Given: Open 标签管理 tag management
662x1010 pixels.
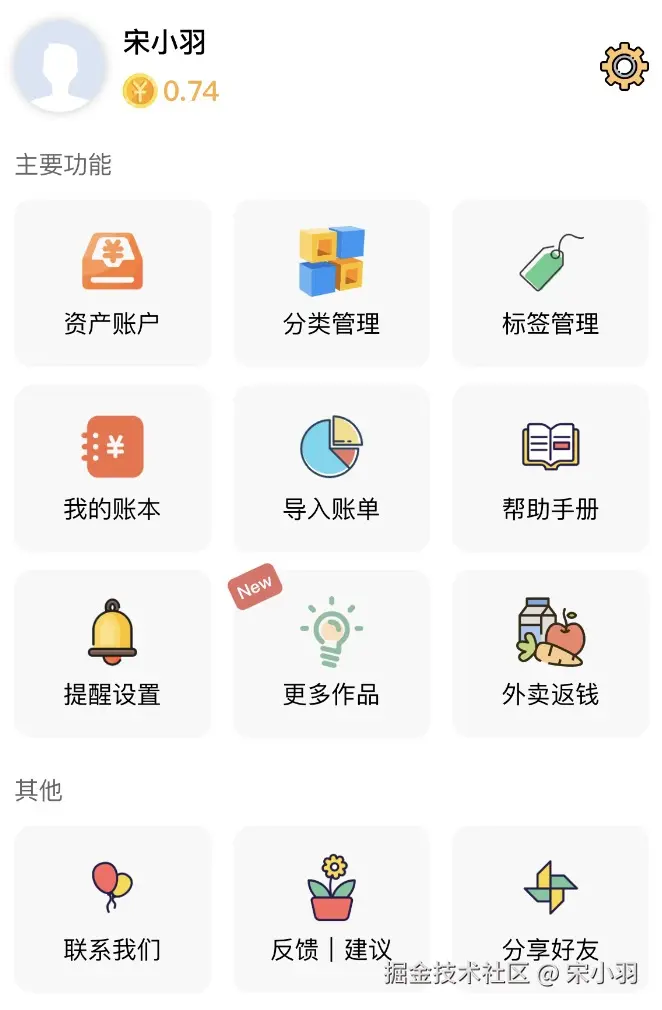Looking at the screenshot, I should 550,283.
